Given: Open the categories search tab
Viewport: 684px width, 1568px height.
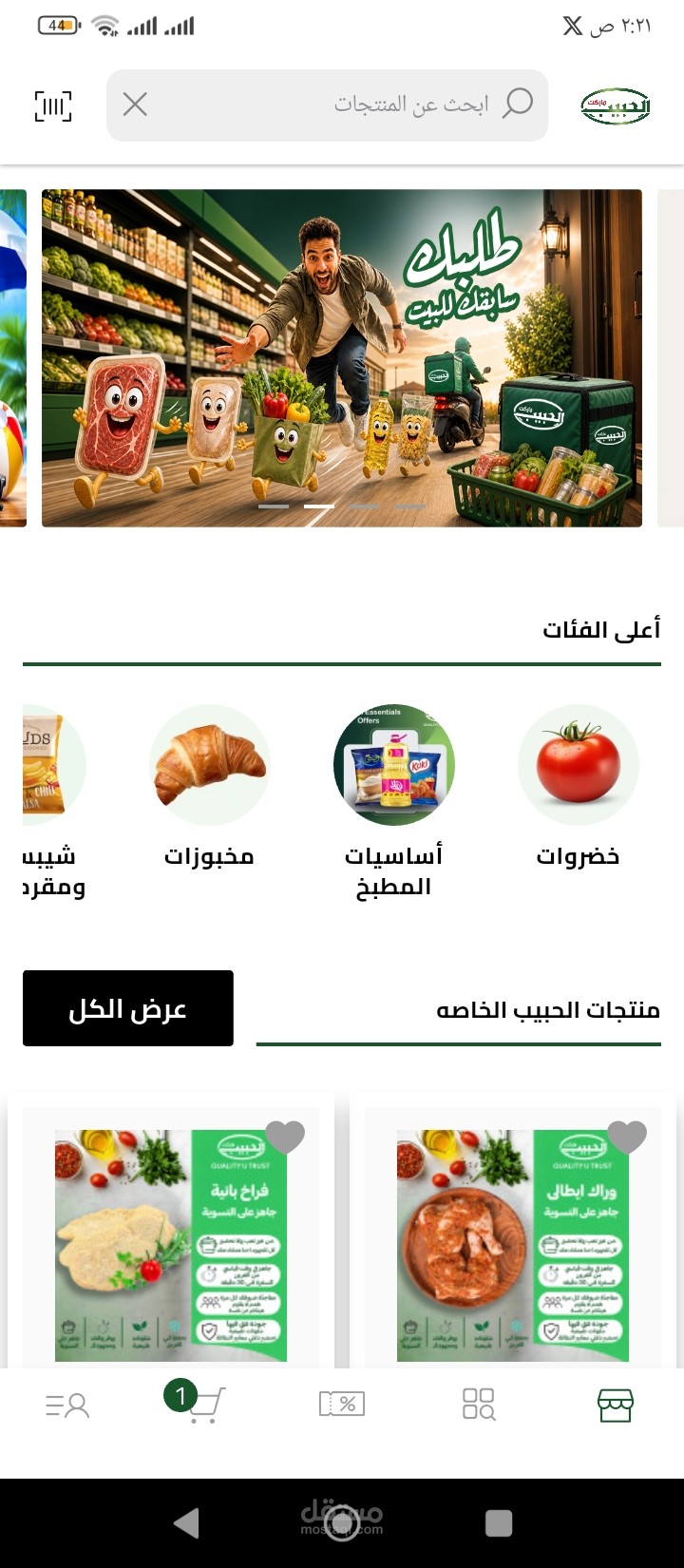Looking at the screenshot, I should (479, 1404).
